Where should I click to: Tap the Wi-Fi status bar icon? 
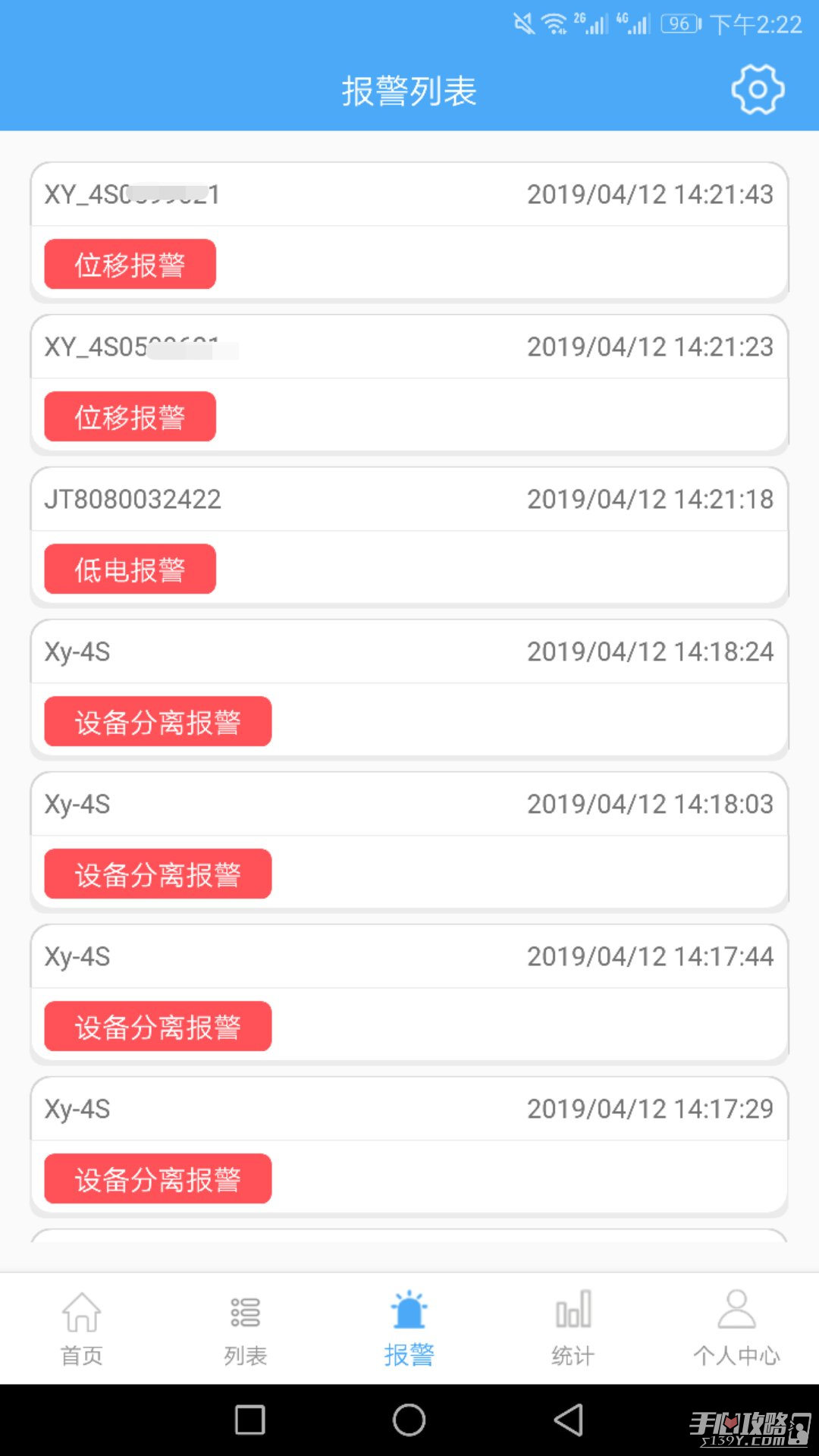point(556,23)
